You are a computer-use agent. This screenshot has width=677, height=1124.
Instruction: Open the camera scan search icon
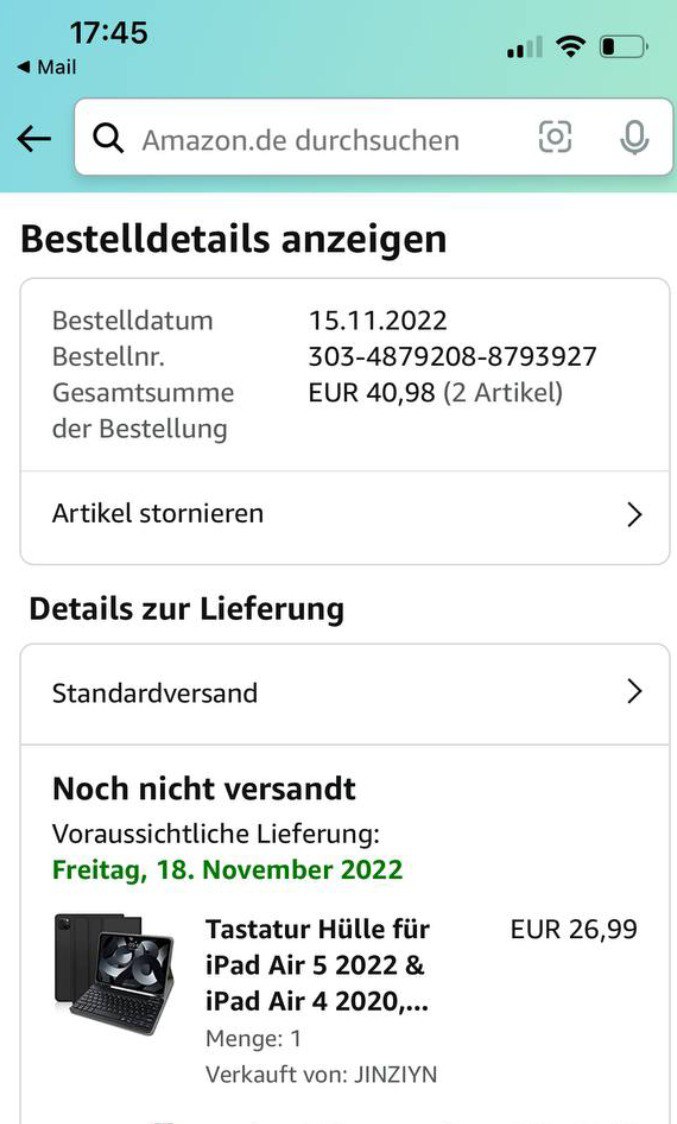pos(555,137)
